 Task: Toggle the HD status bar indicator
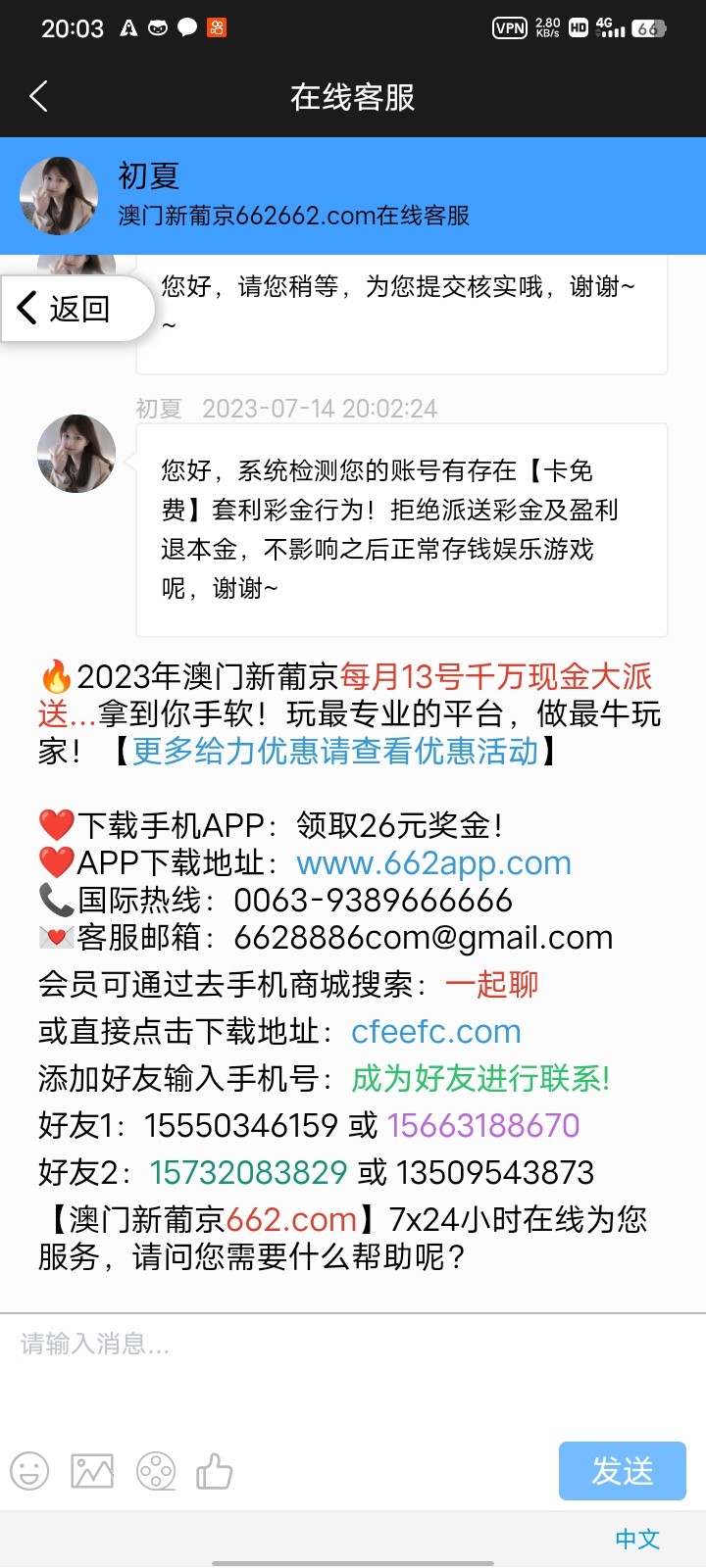pos(577,28)
